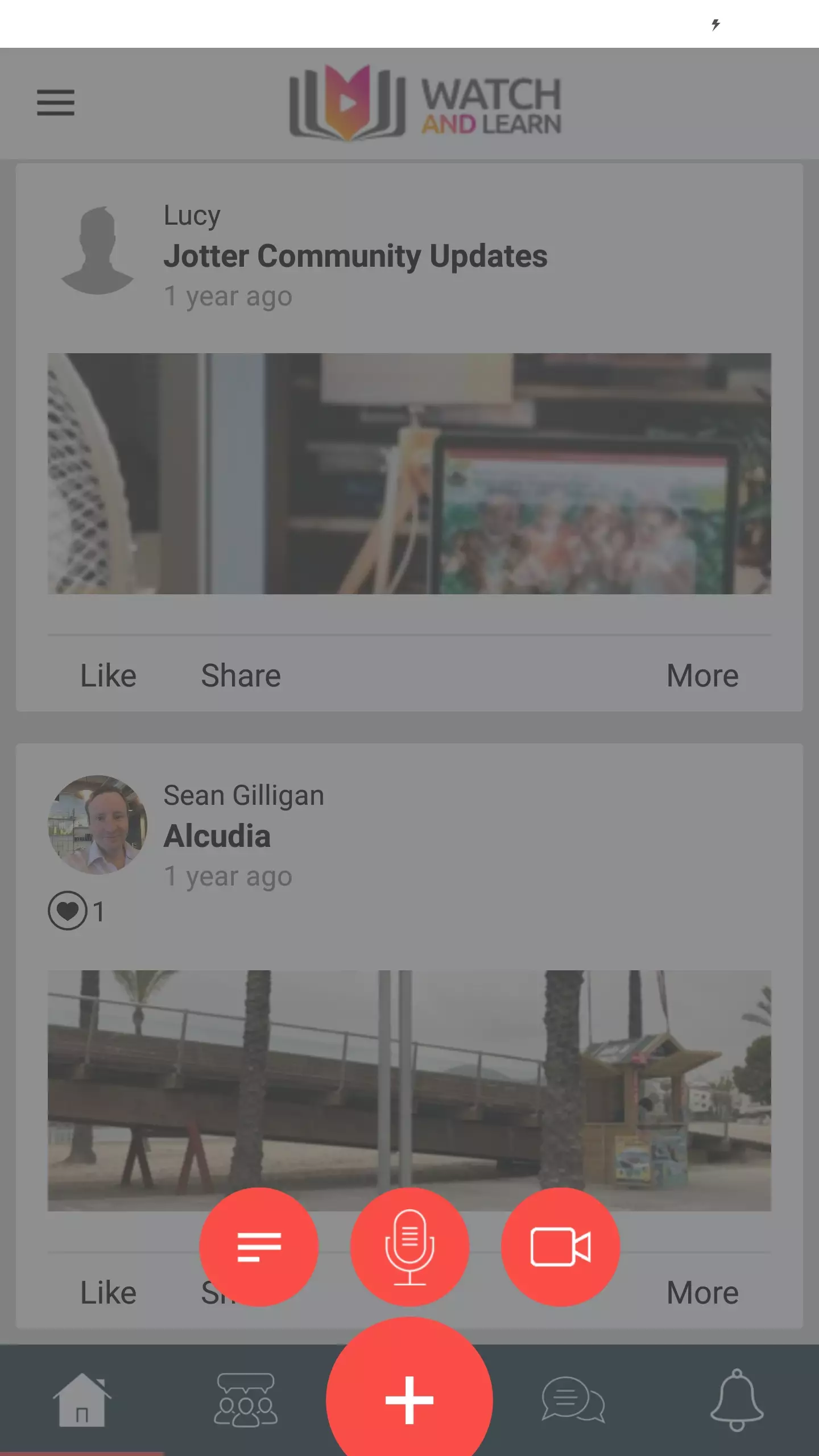Open the groups community tab

pyautogui.click(x=246, y=1400)
